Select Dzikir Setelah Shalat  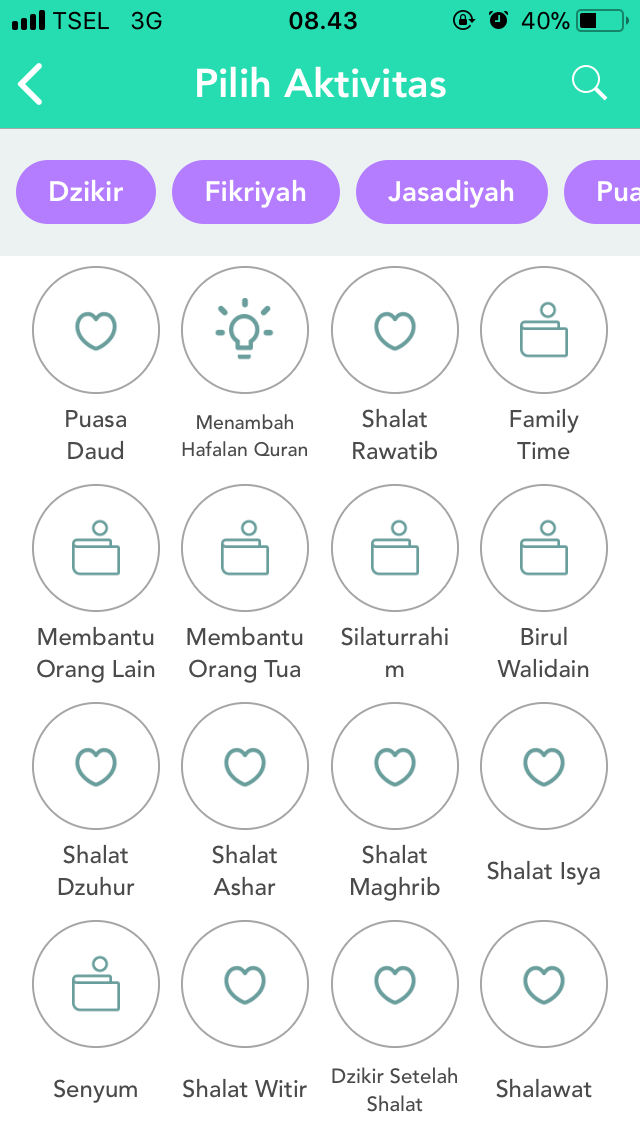395,984
